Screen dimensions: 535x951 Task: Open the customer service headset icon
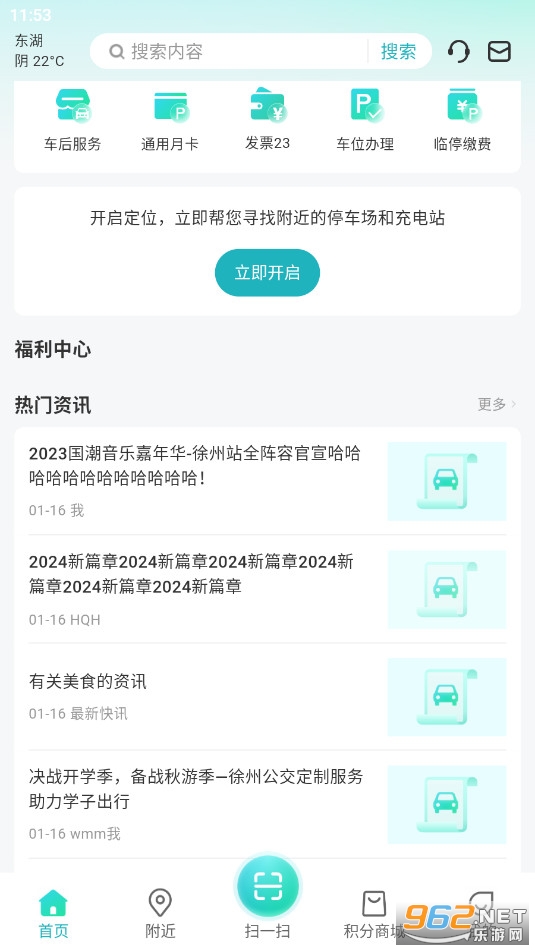tap(459, 52)
